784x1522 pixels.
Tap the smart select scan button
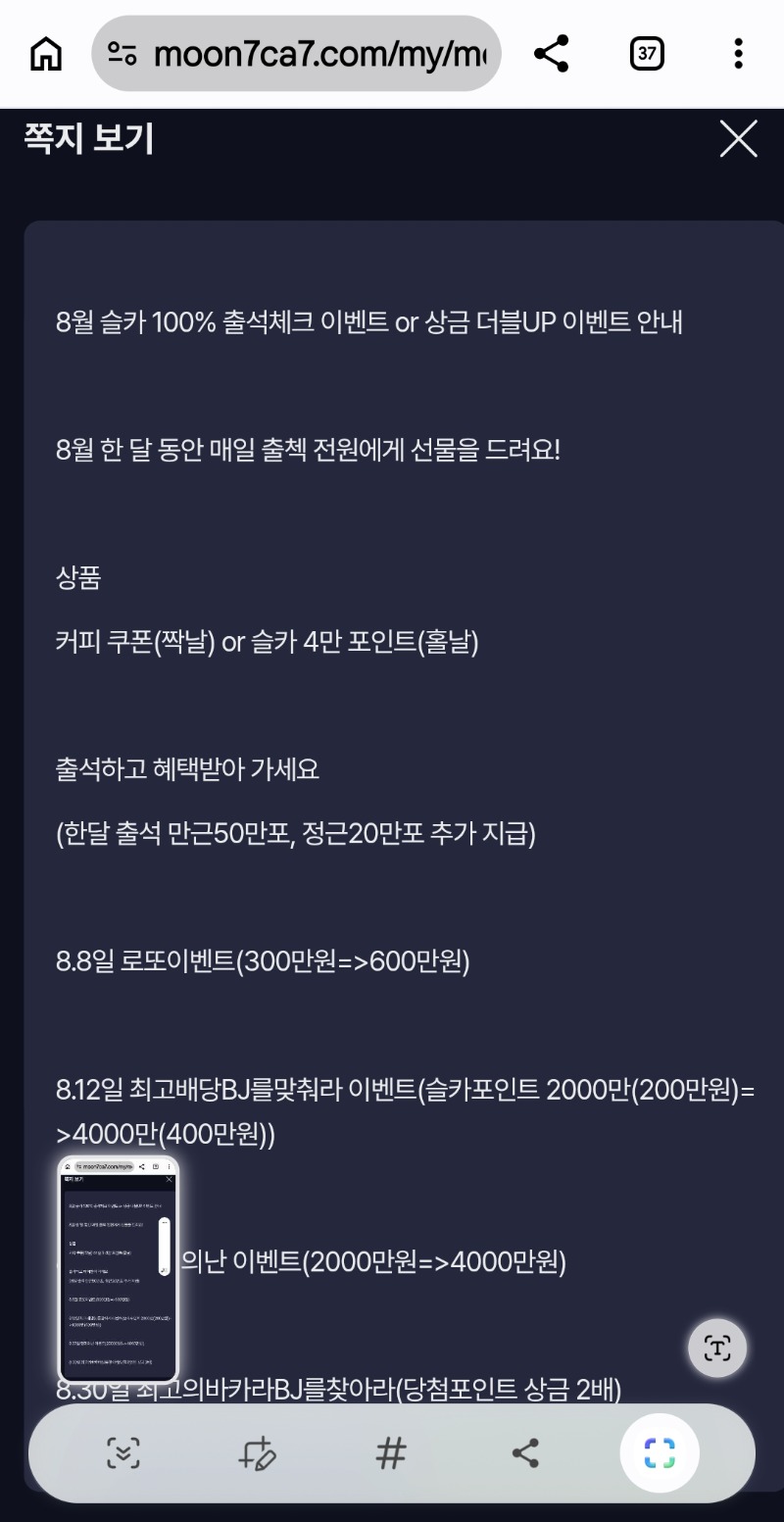(660, 1452)
